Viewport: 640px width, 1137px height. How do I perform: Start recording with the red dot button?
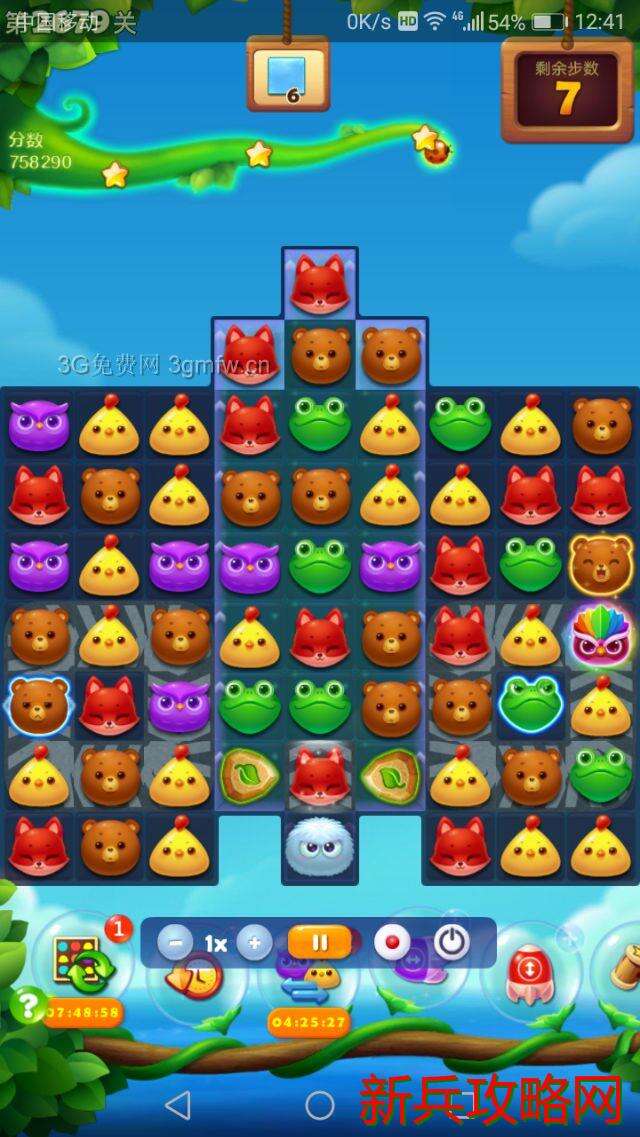tap(391, 942)
